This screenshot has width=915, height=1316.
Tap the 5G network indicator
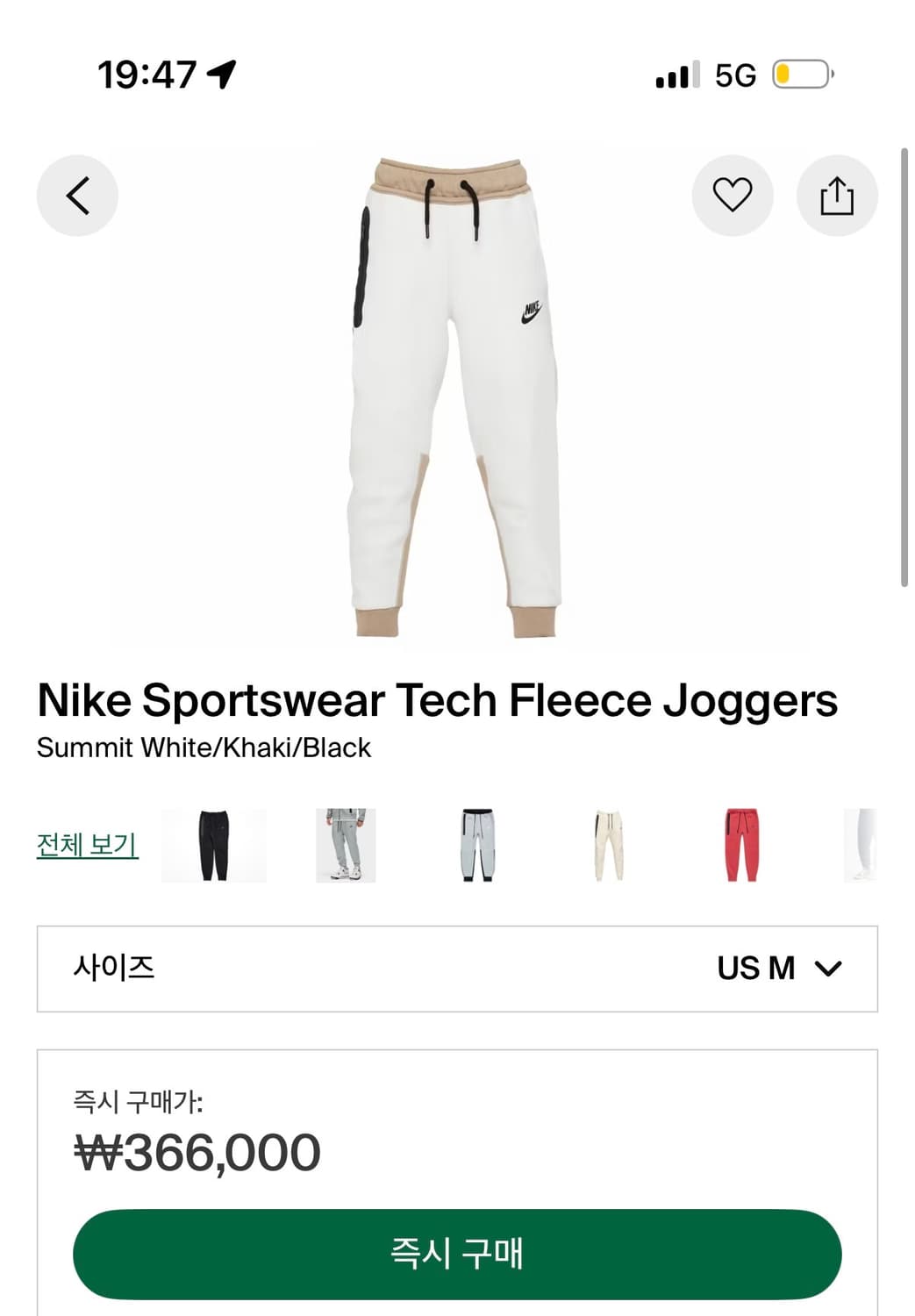tap(735, 74)
